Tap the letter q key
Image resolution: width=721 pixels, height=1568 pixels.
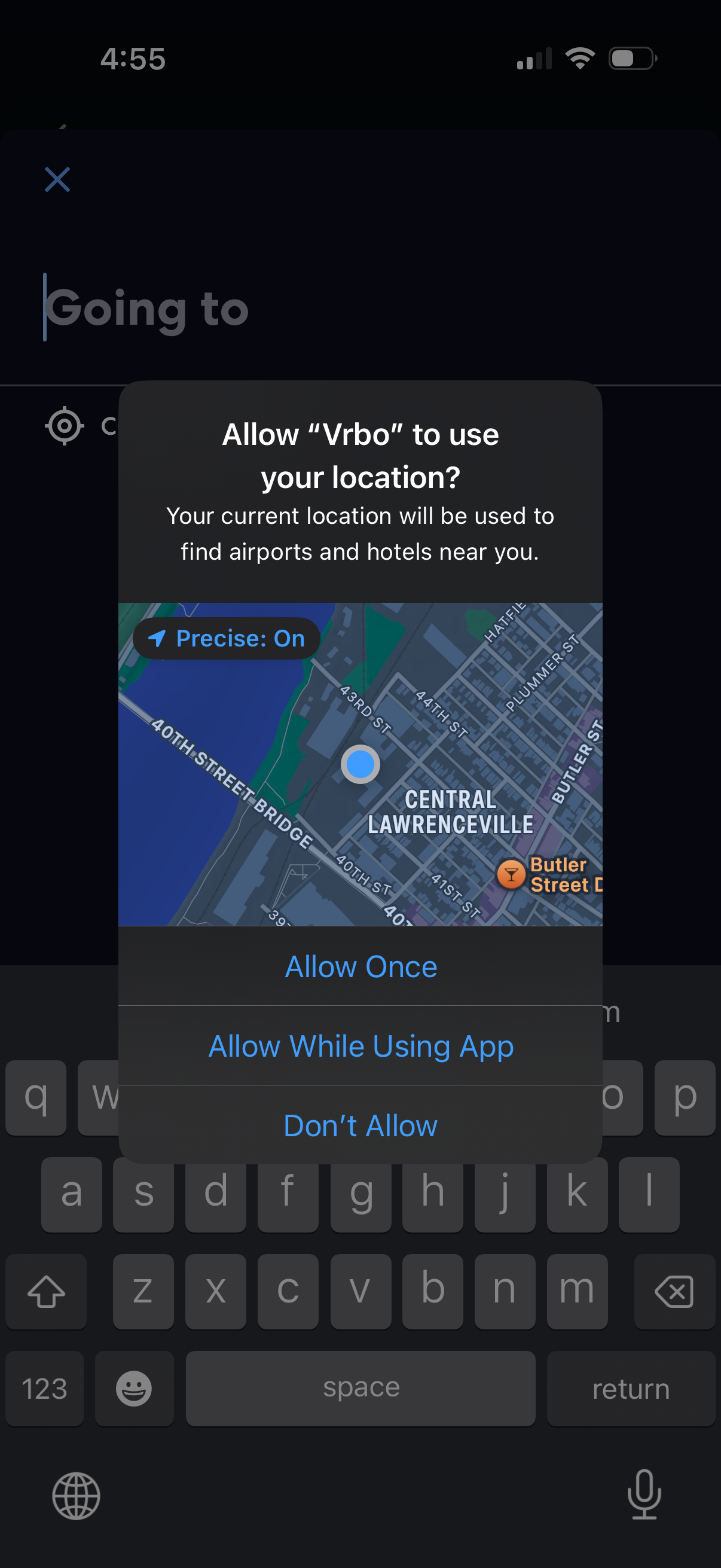35,1097
